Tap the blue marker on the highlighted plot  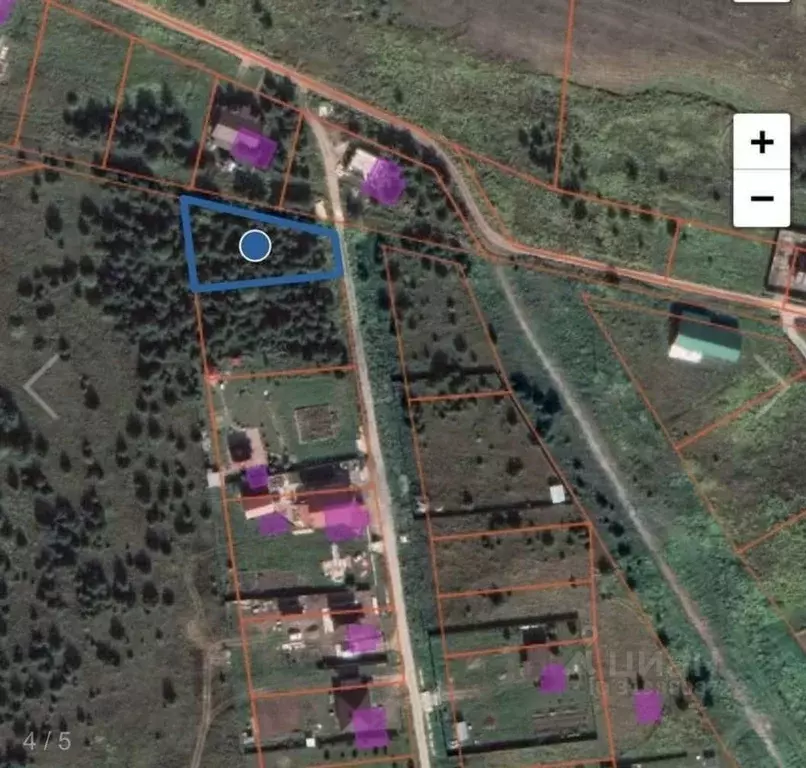coord(255,245)
